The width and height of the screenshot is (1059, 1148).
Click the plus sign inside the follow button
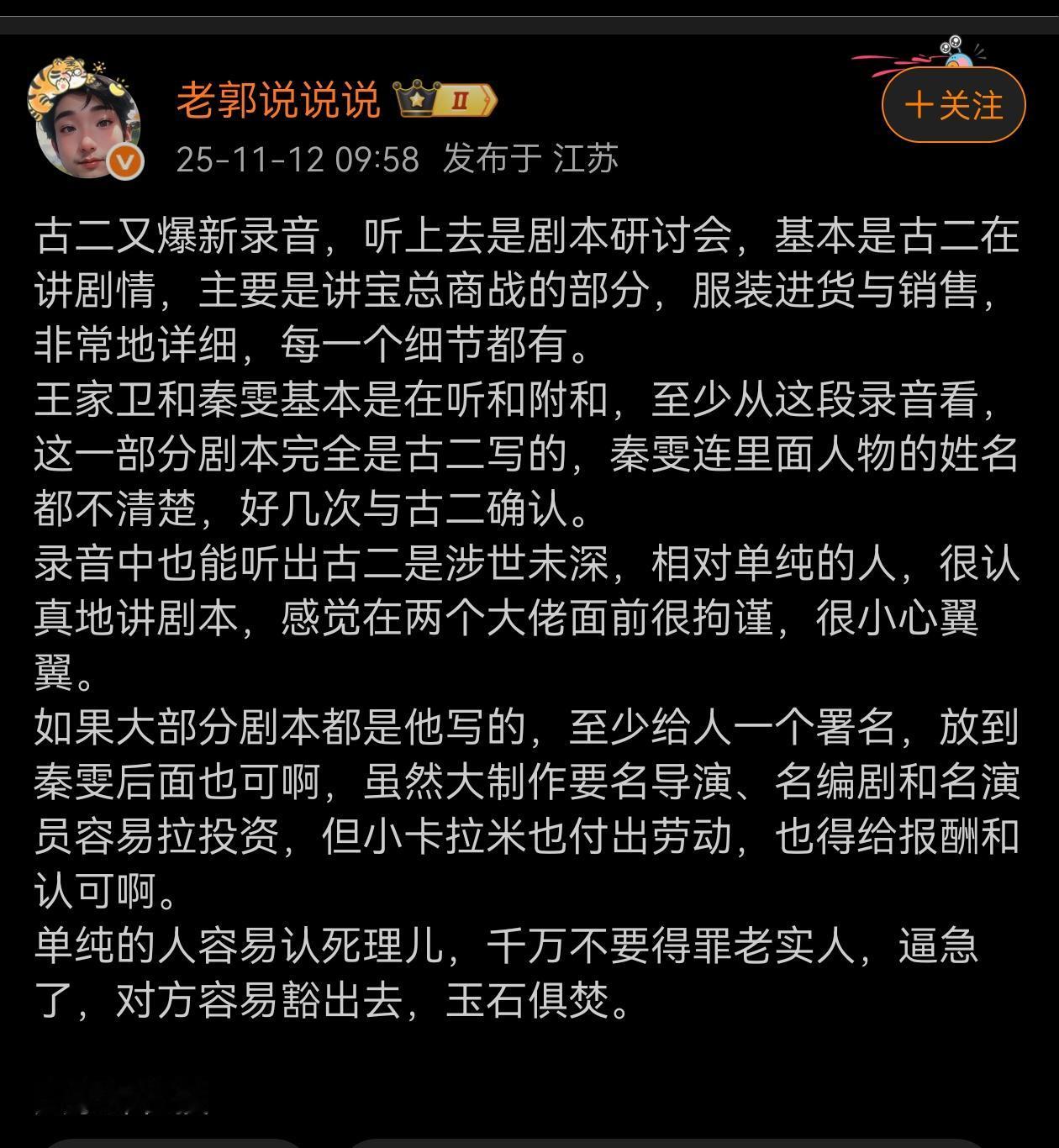pyautogui.click(x=918, y=103)
